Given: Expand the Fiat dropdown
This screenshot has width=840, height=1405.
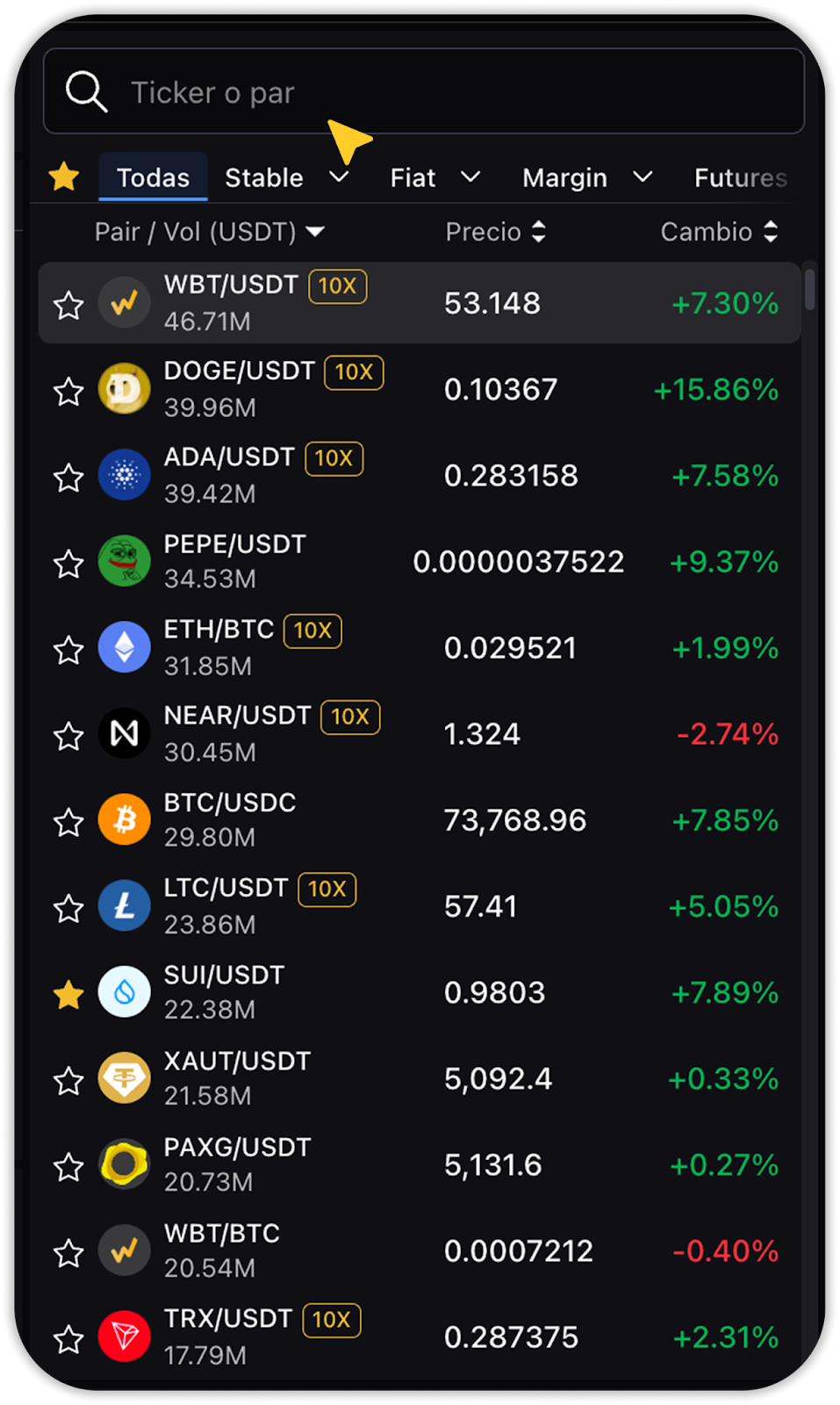Looking at the screenshot, I should [470, 177].
